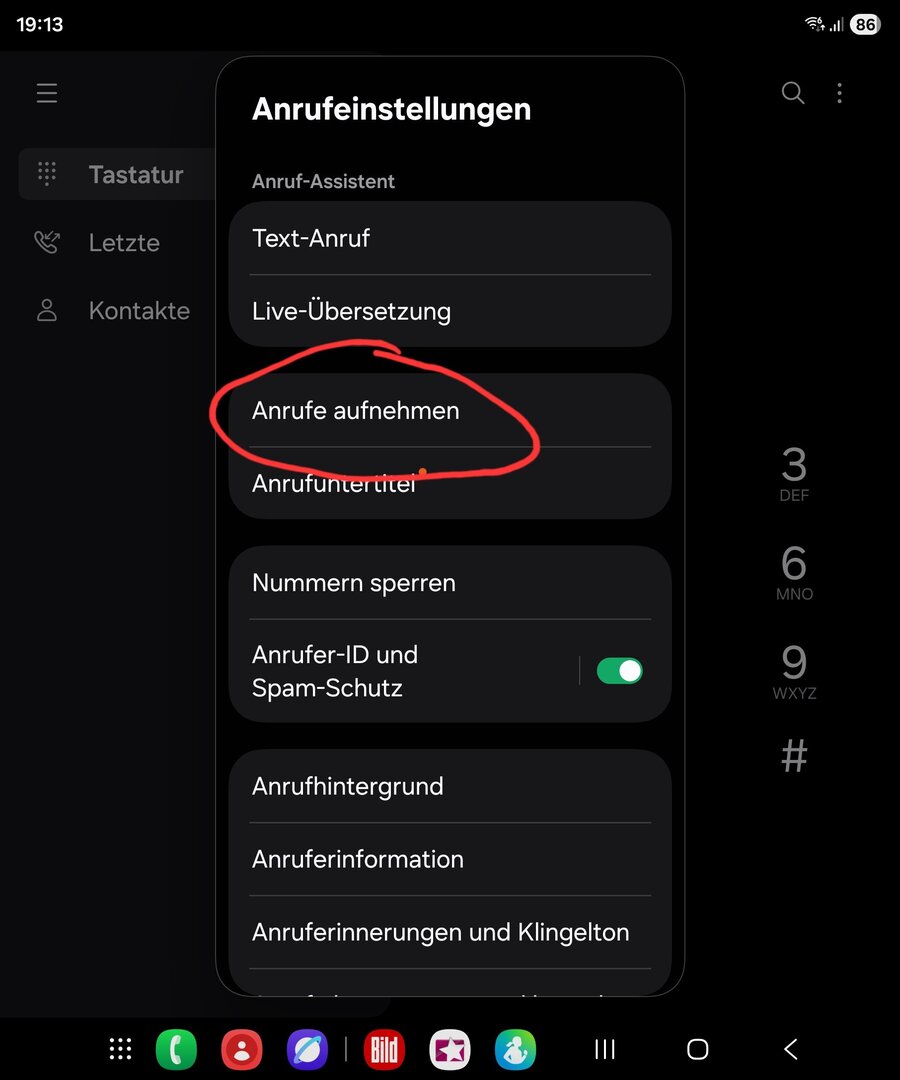Tap the search magnifier icon
Screen dimensions: 900x1080
point(793,92)
